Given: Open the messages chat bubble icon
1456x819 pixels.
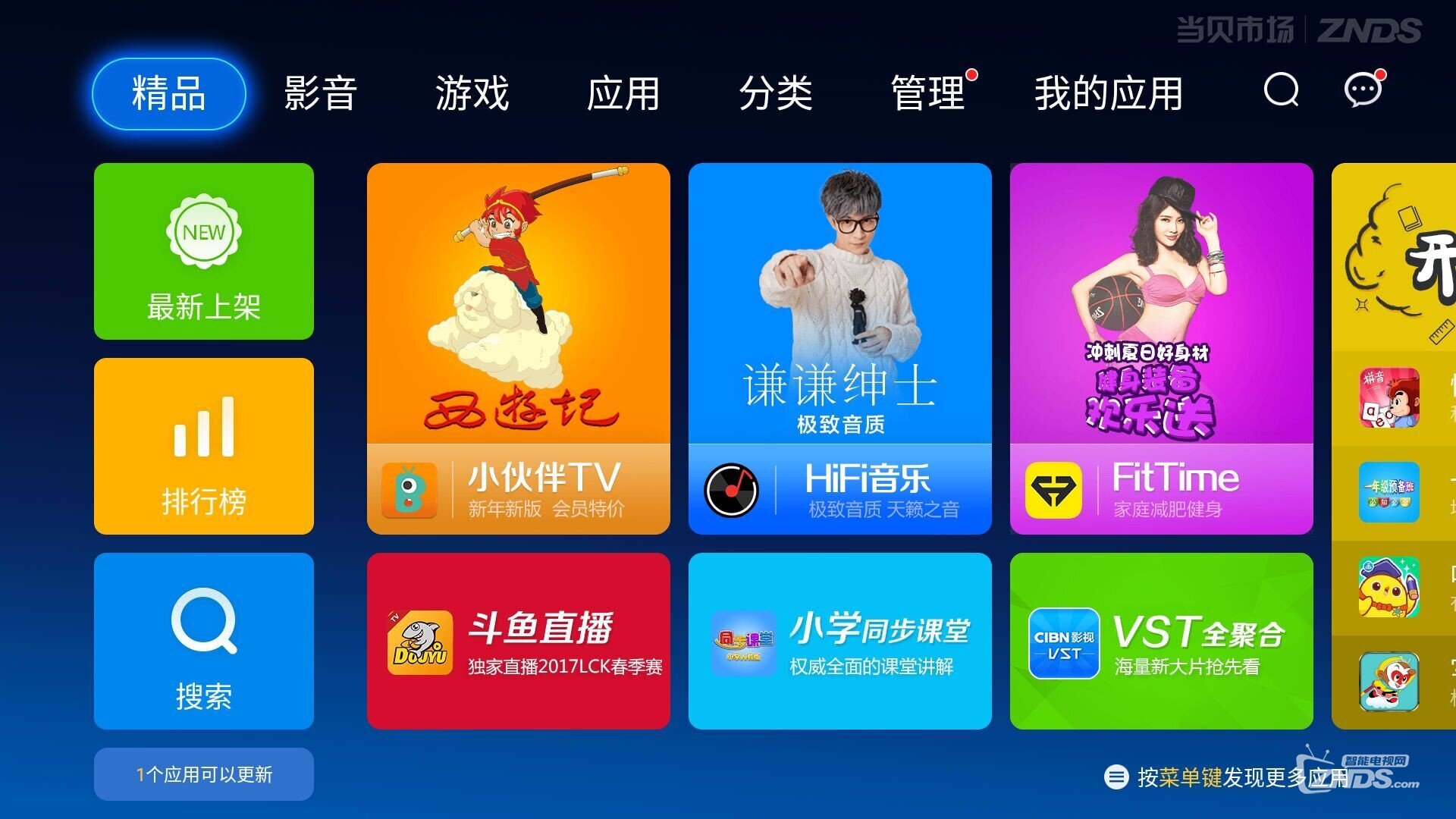Looking at the screenshot, I should [1363, 90].
